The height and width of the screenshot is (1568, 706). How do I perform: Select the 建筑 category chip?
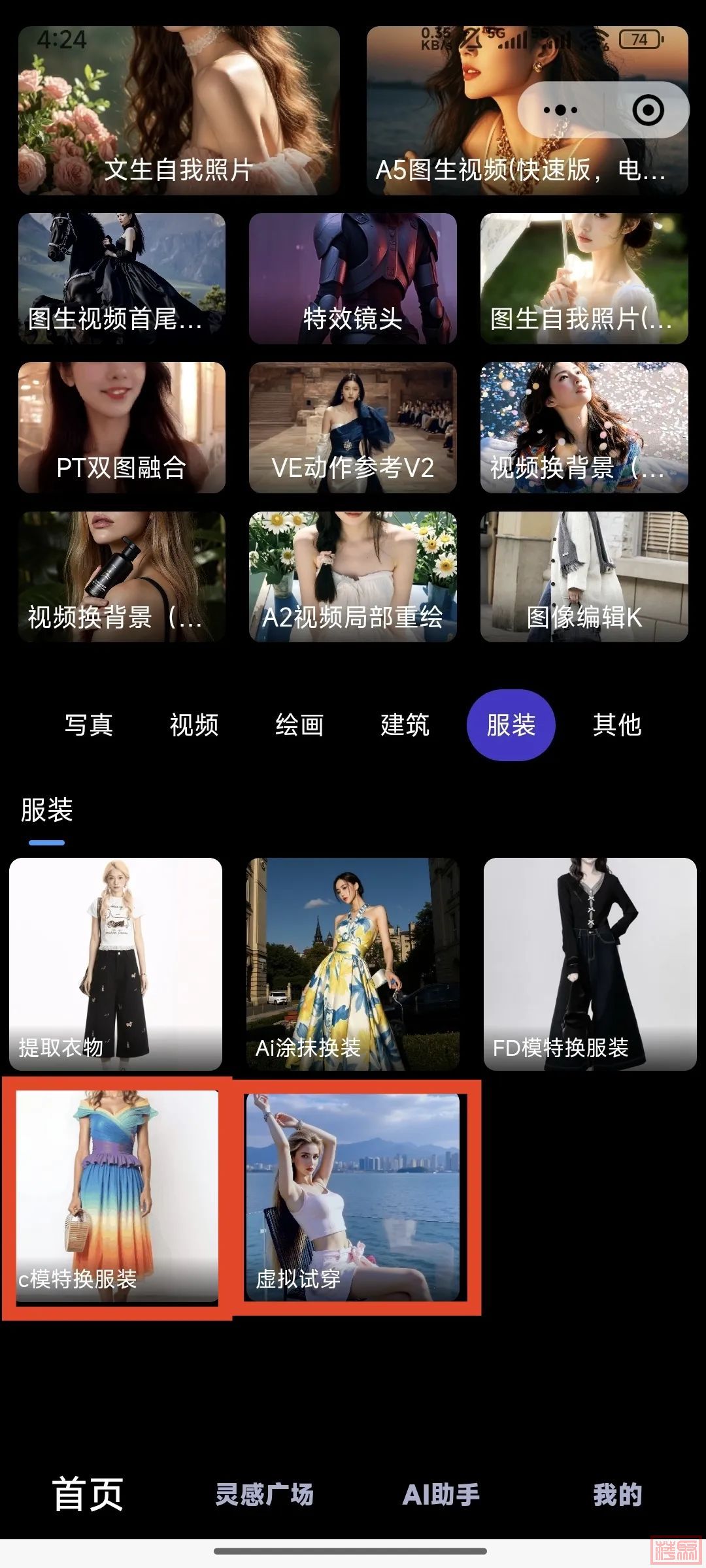405,725
